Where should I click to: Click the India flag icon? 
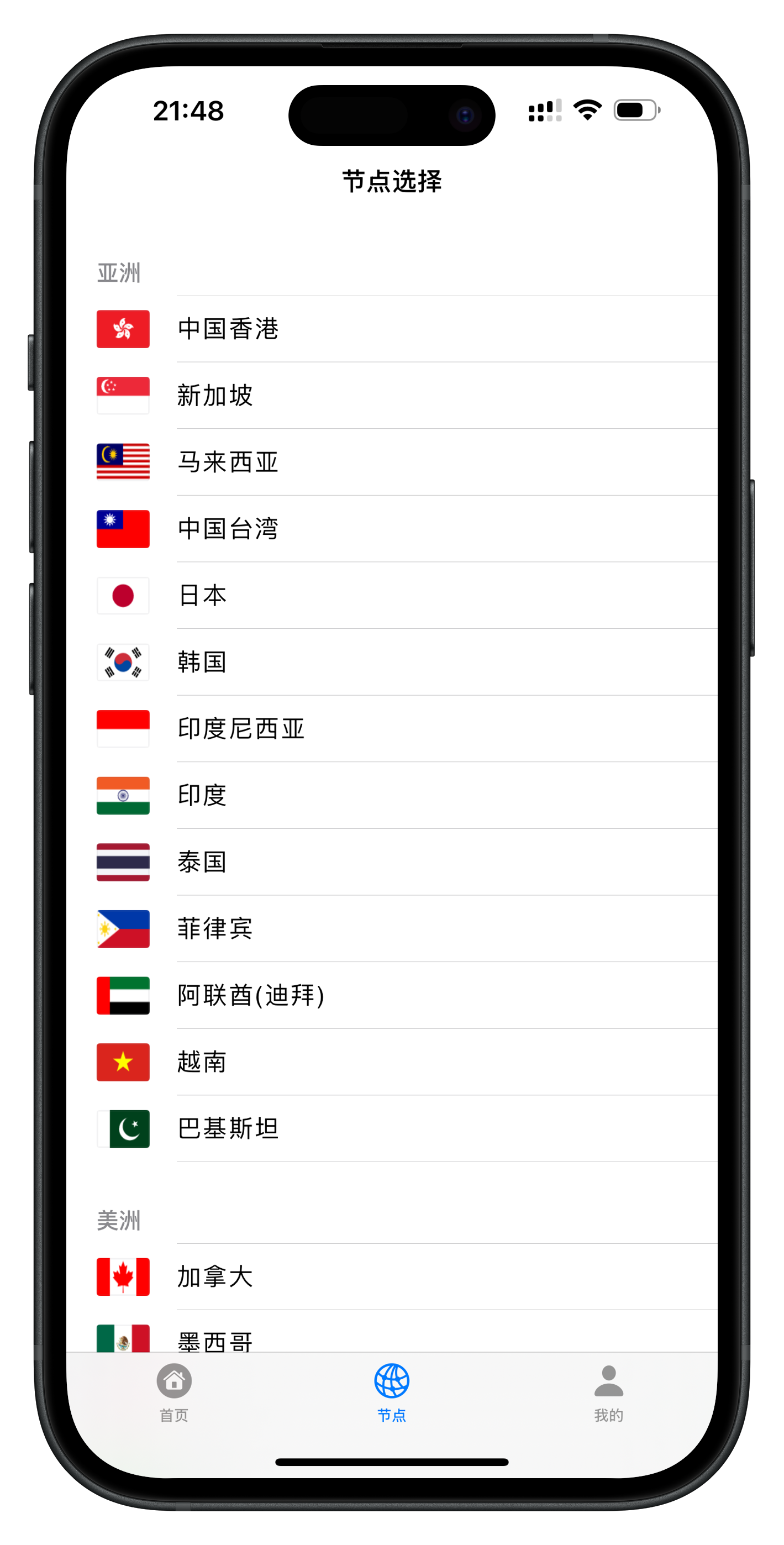coord(123,795)
